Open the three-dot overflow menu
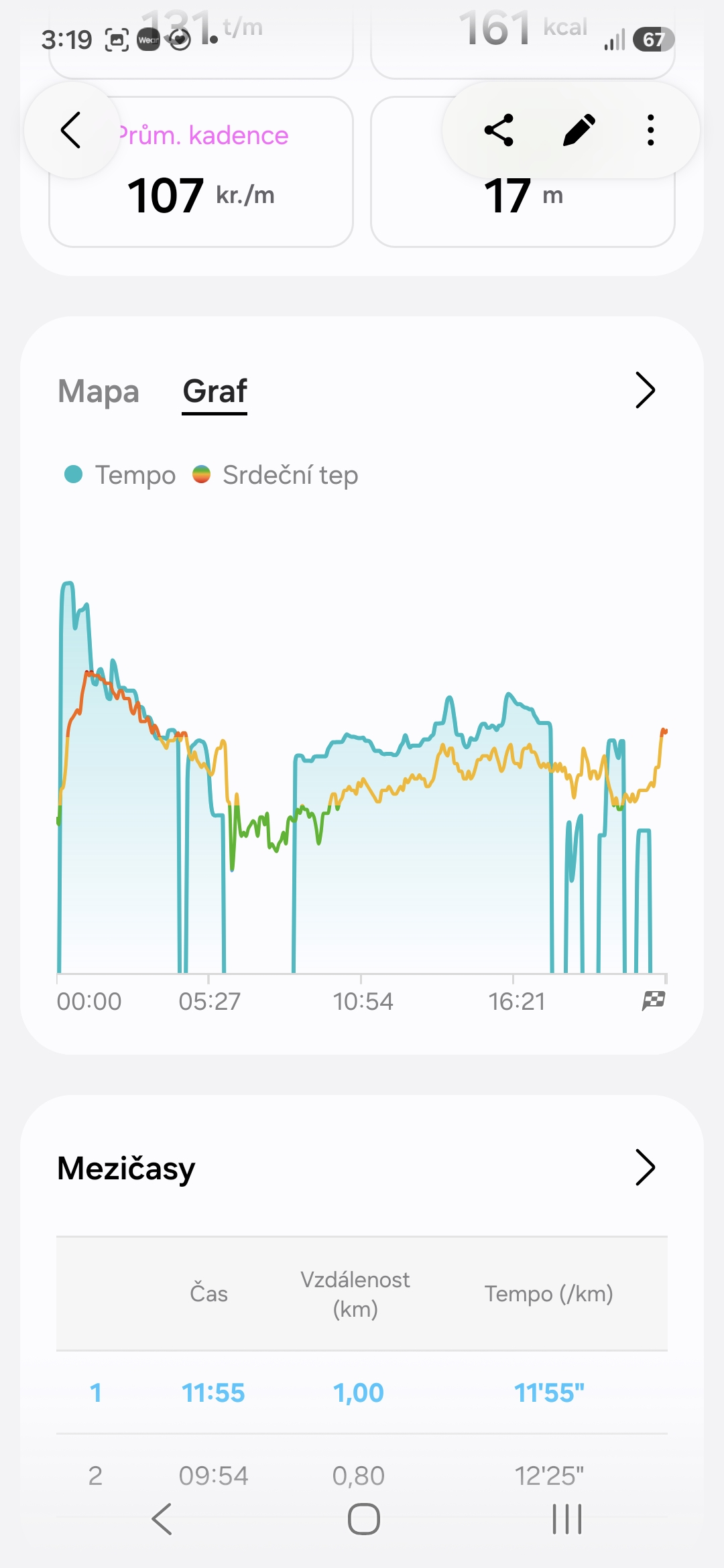 (x=650, y=130)
